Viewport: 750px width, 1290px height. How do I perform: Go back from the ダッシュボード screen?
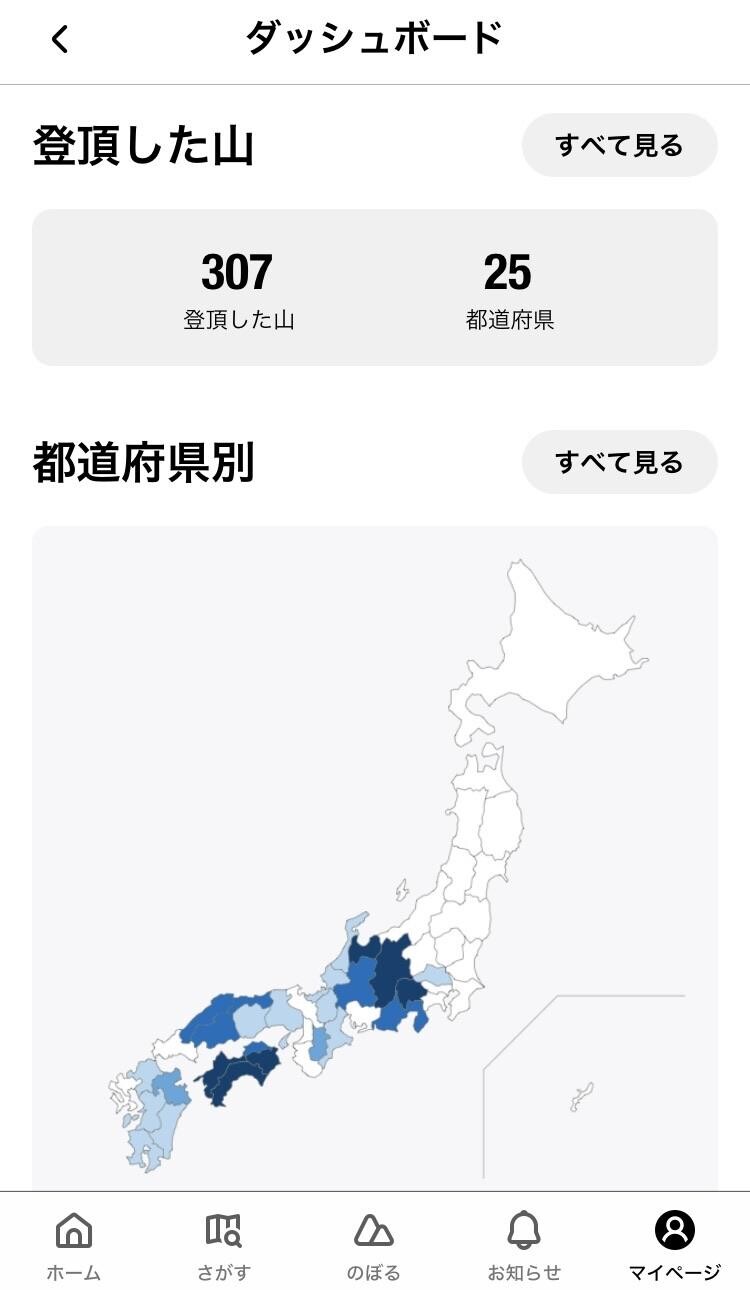[x=60, y=40]
